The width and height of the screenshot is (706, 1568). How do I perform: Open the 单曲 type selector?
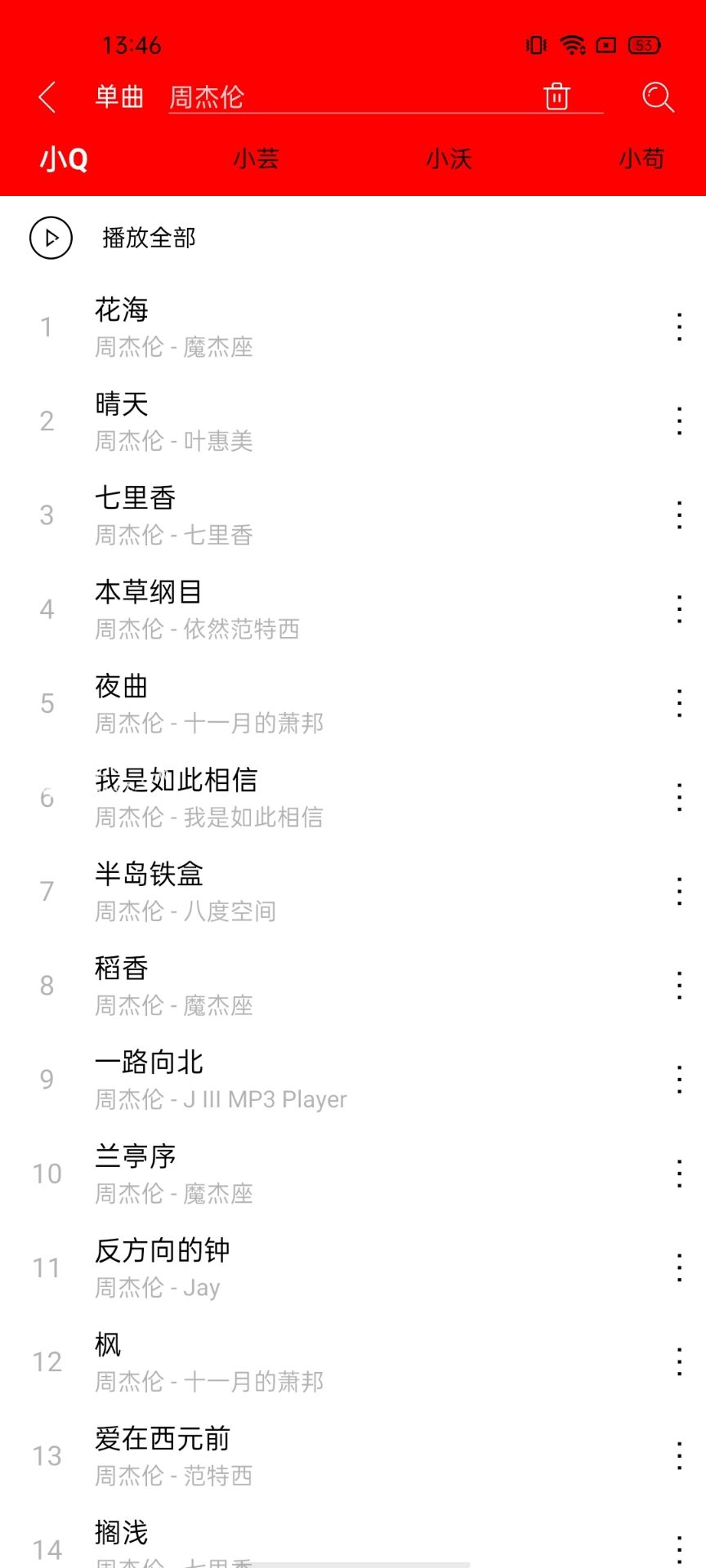tap(119, 96)
